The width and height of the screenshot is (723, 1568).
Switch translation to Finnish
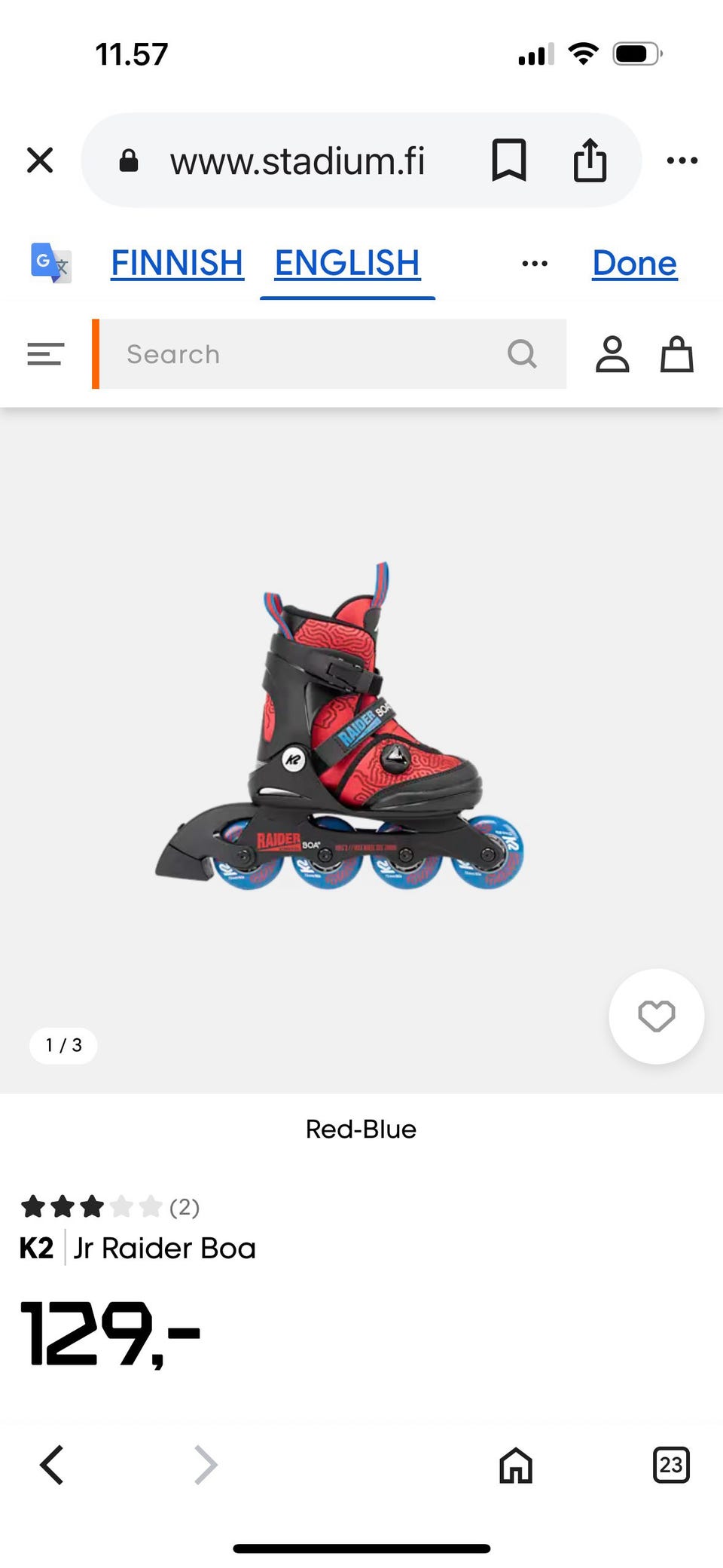point(177,263)
